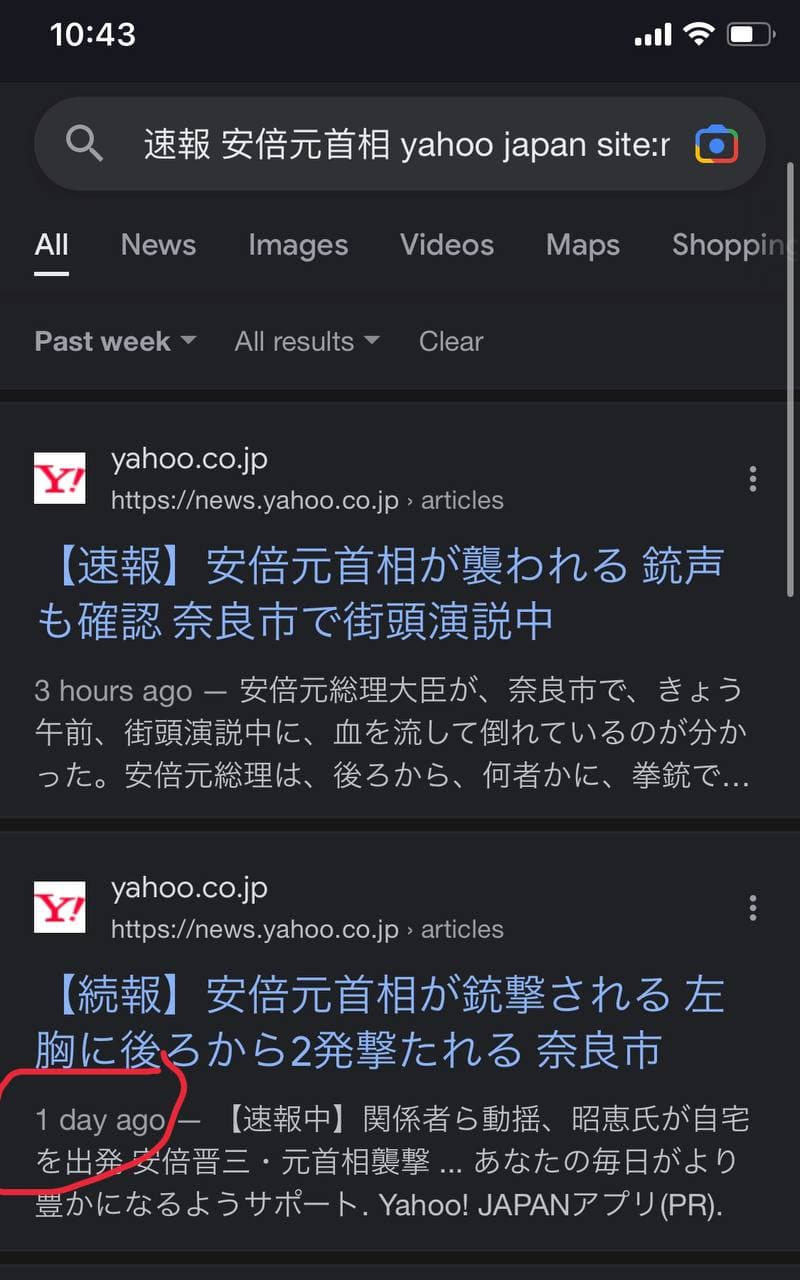800x1280 pixels.
Task: Open the 【続報】安倍元首相が銃撃される article
Action: (x=380, y=1023)
